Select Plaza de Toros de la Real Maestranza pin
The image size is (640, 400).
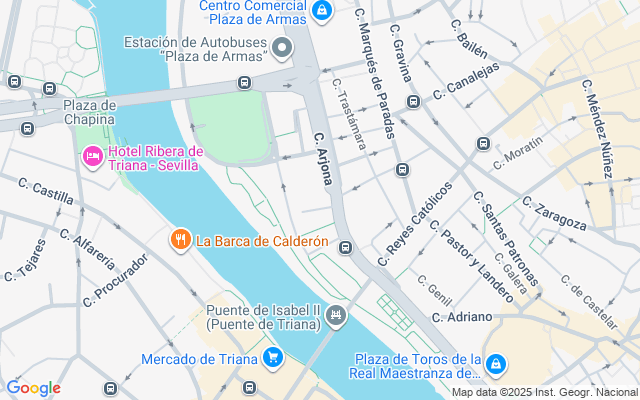496,363
